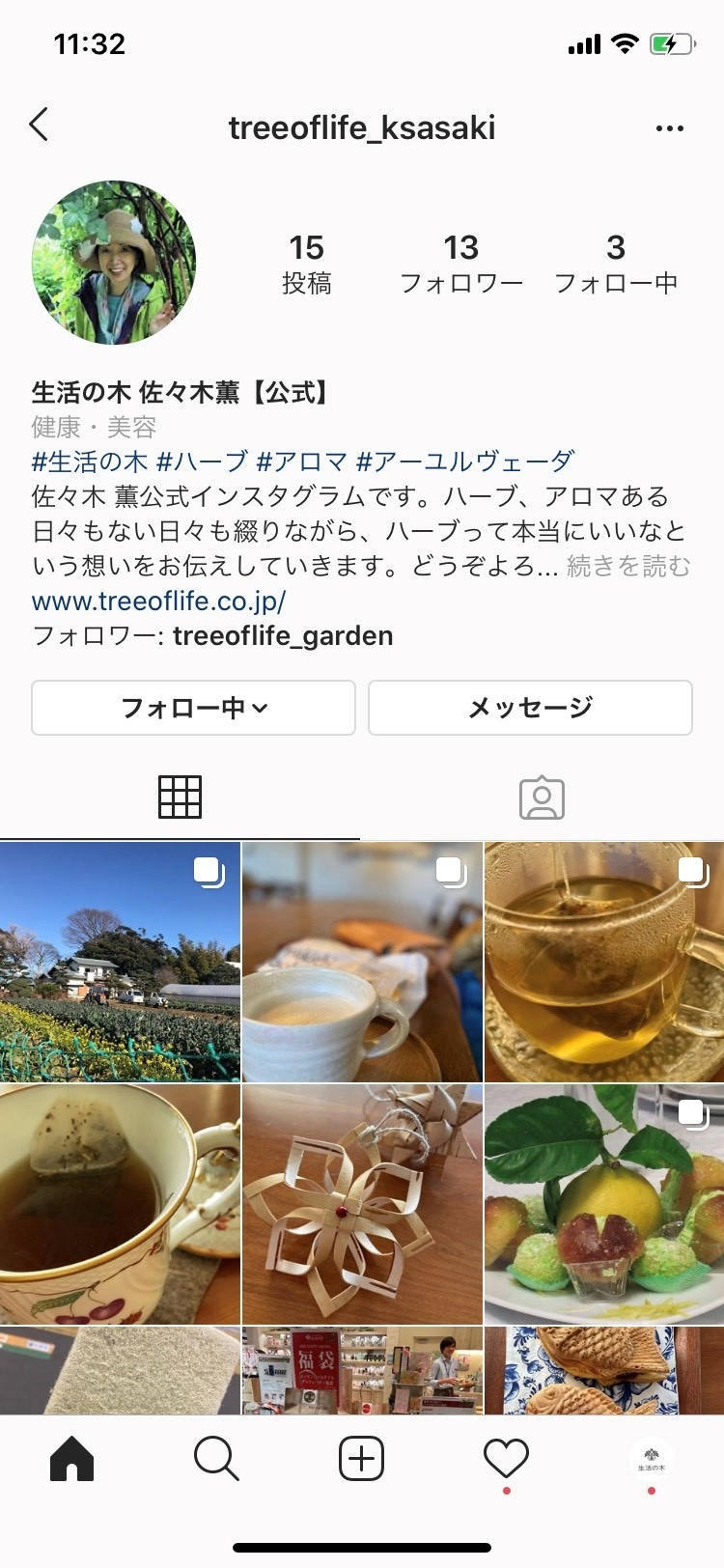View the 3 フォロー中 following list
Viewport: 724px width, 1568px height.
(x=616, y=264)
